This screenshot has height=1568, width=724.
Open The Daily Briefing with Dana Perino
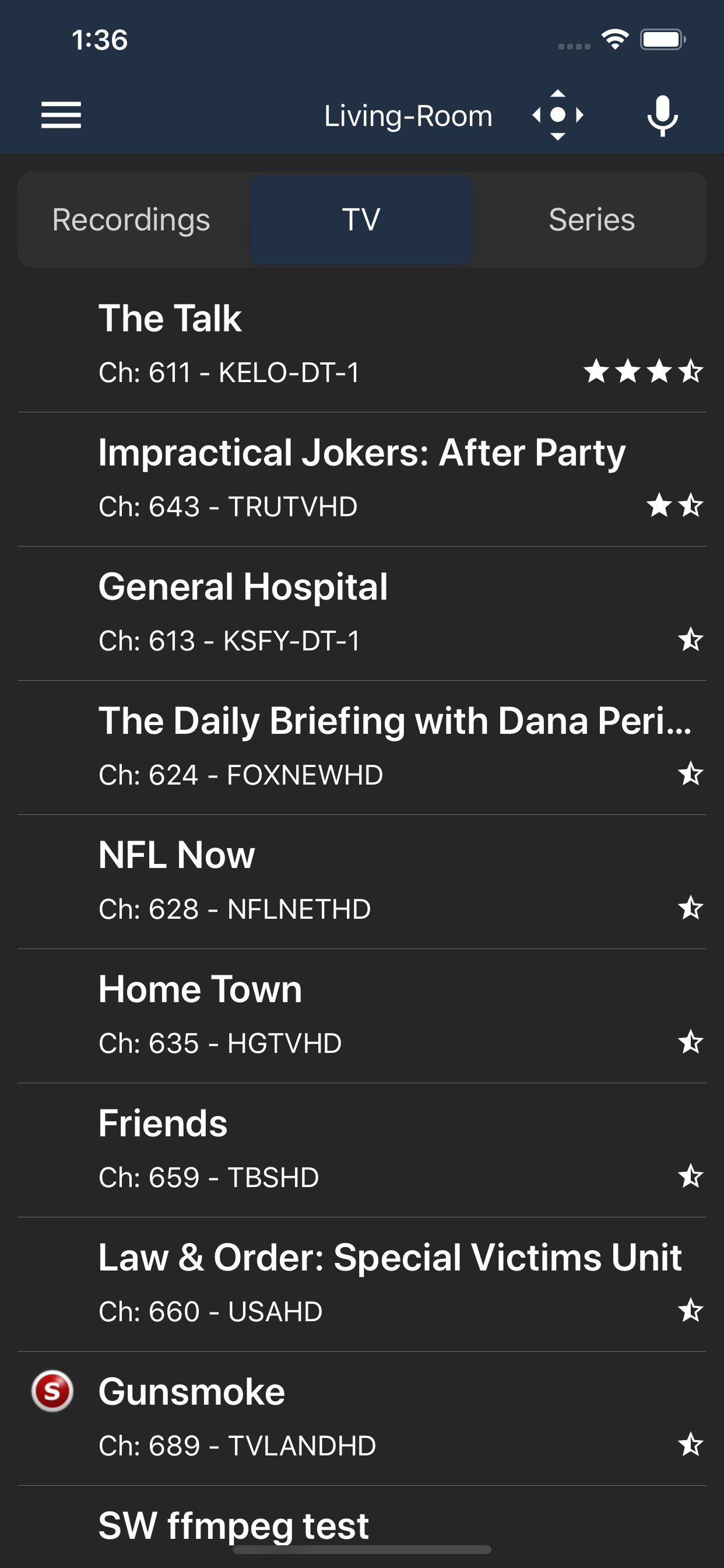click(x=362, y=747)
